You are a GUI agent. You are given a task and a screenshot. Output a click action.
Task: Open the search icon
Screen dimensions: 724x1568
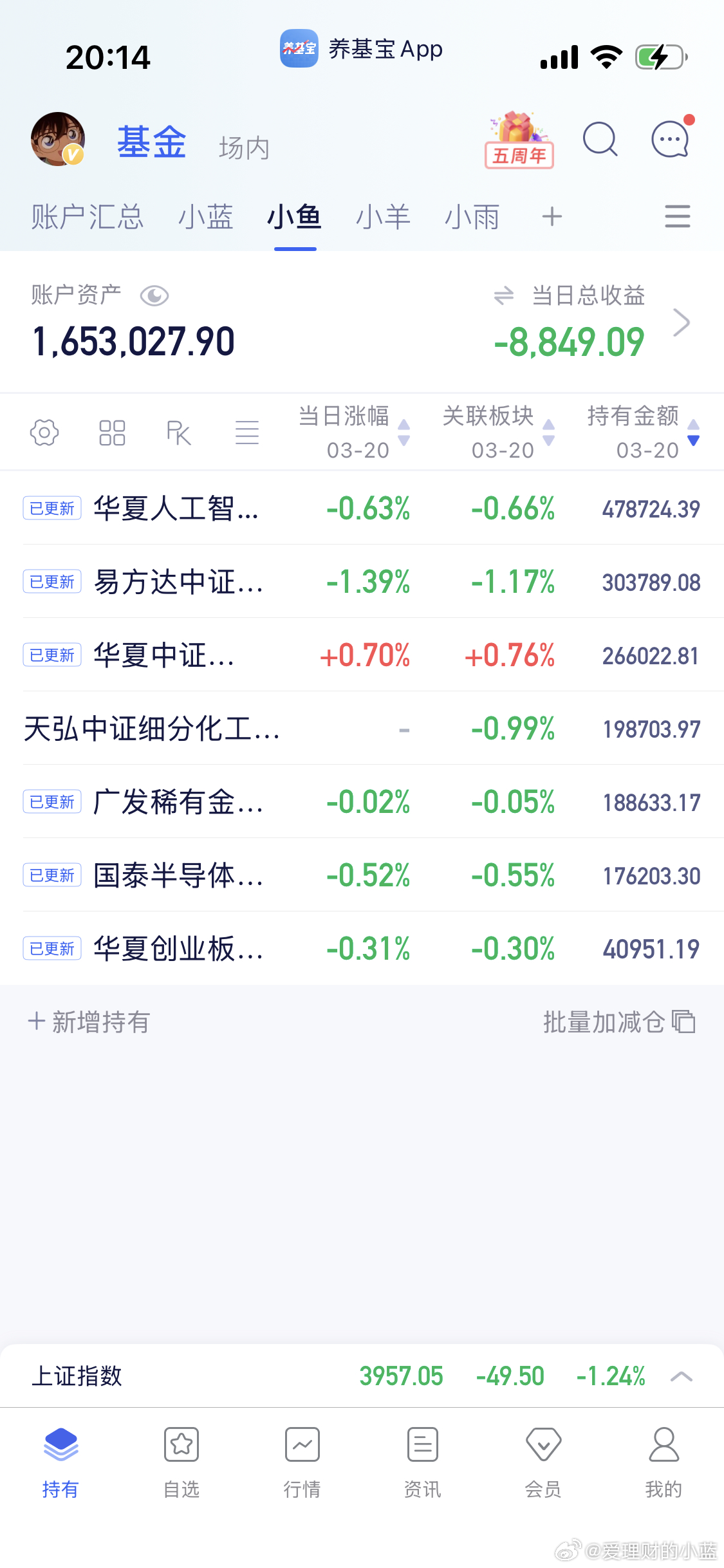[600, 140]
